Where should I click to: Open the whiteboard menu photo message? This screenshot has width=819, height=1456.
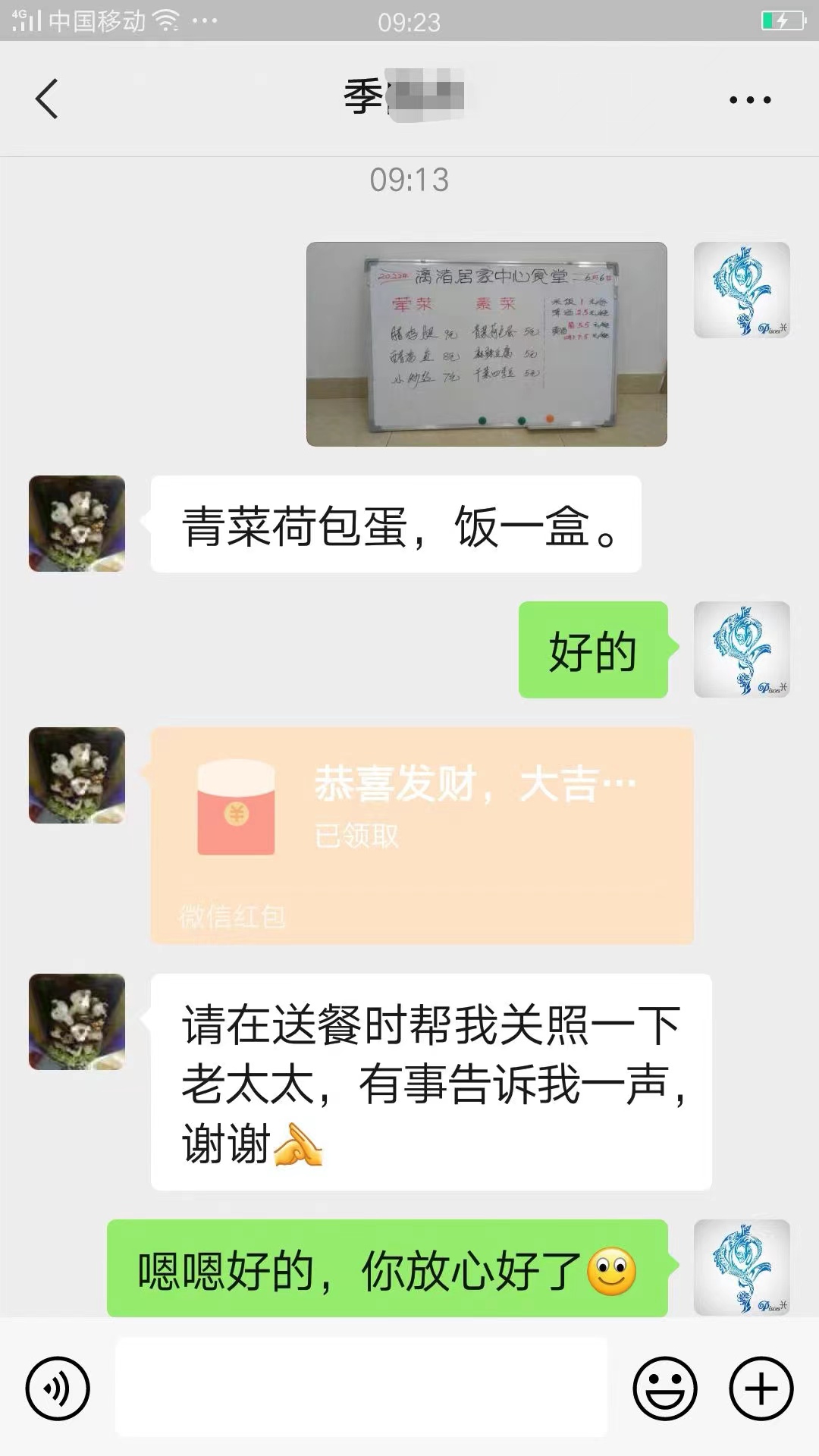(x=486, y=344)
